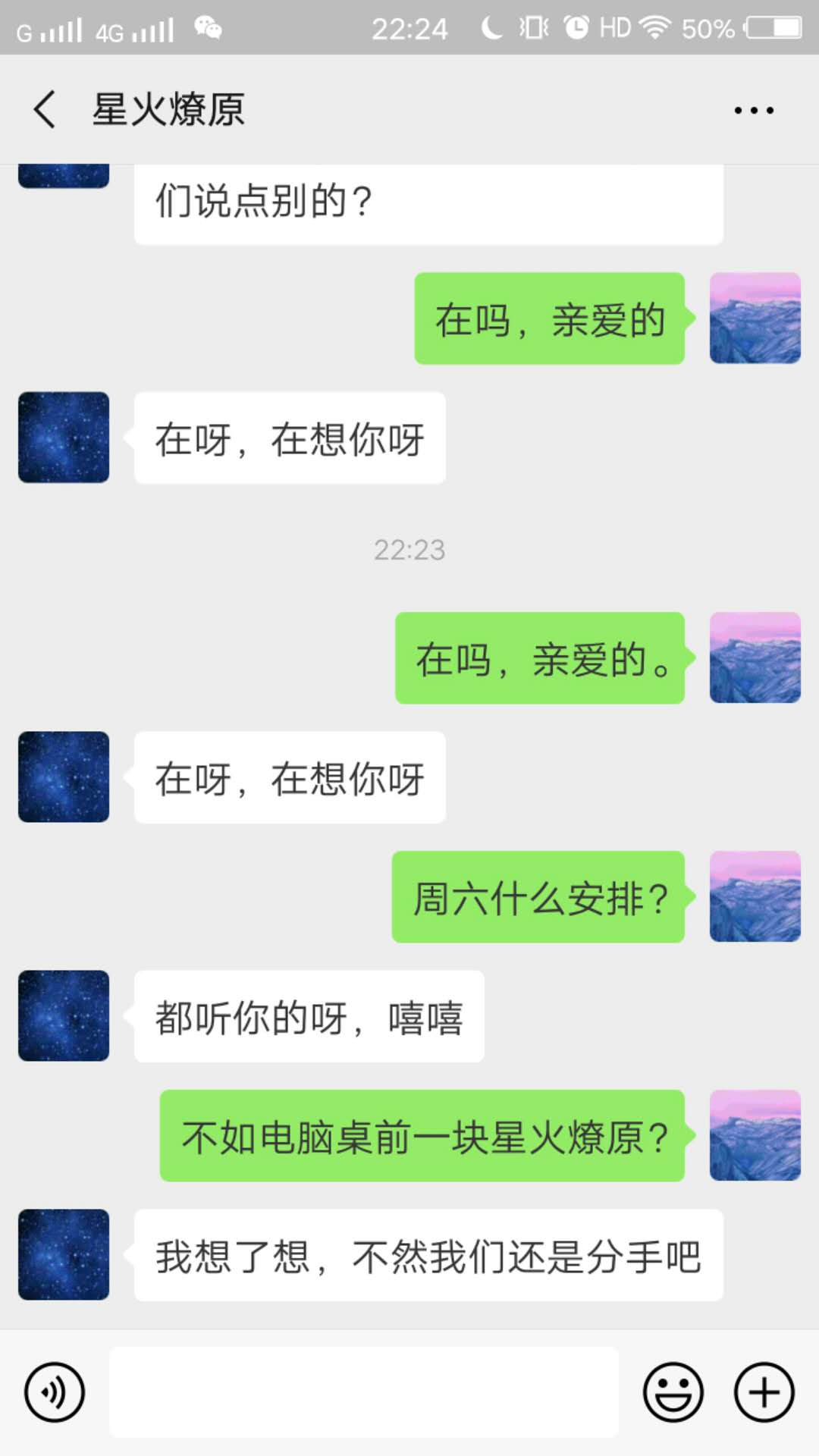The image size is (819, 1456).
Task: Open contact avatar beside 都听你的呀，嘻嘻
Action: coord(64,1015)
